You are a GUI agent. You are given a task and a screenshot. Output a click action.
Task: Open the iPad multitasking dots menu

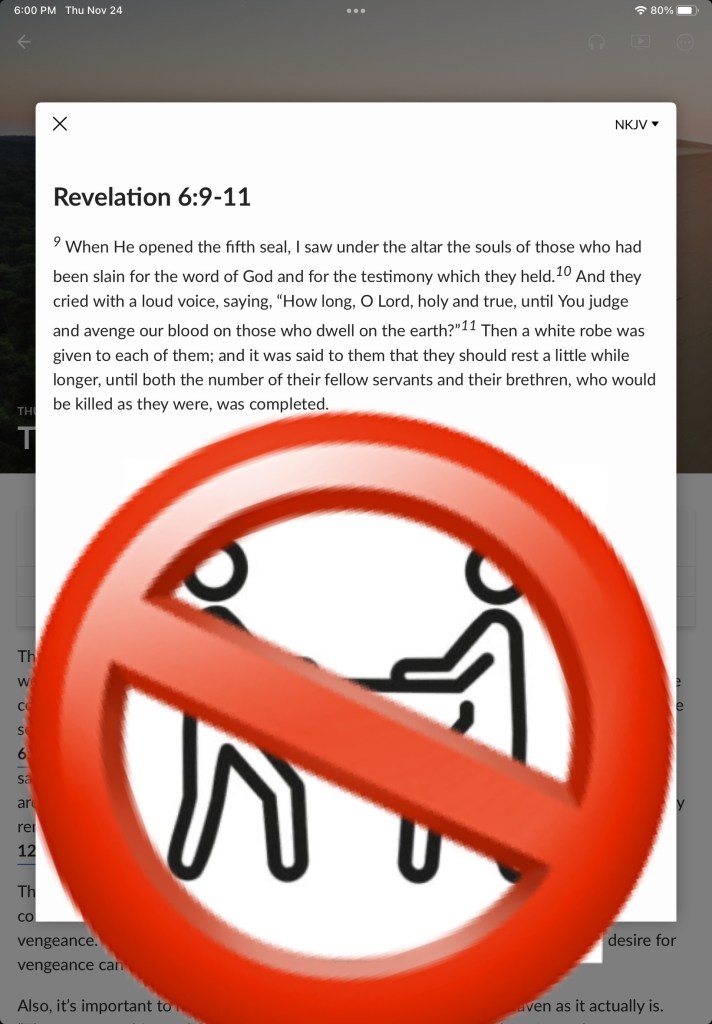[x=356, y=10]
